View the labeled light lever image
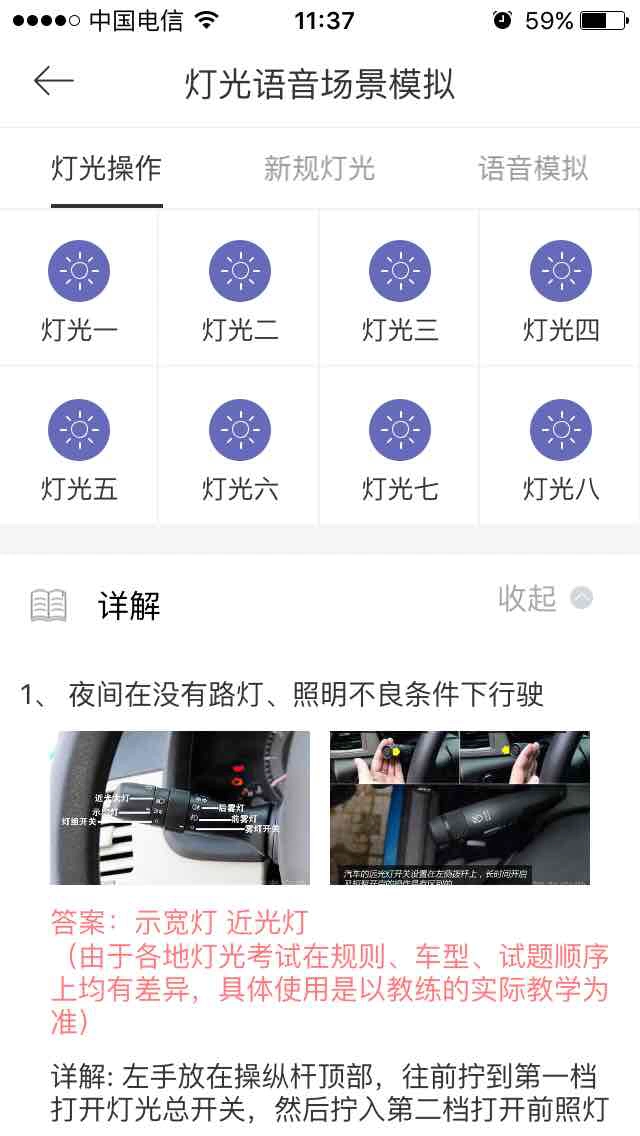 pos(180,808)
